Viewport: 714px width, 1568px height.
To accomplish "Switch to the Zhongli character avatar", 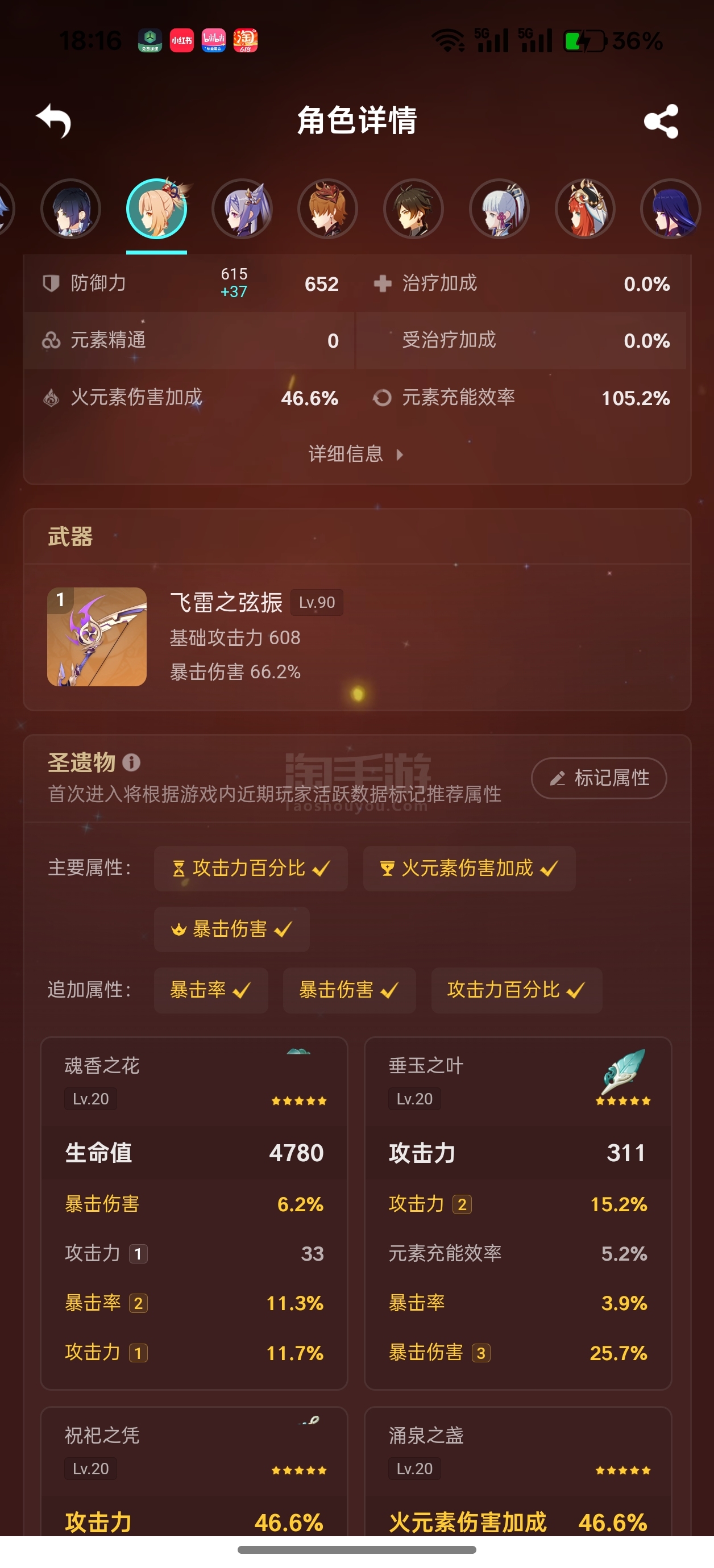I will [414, 209].
